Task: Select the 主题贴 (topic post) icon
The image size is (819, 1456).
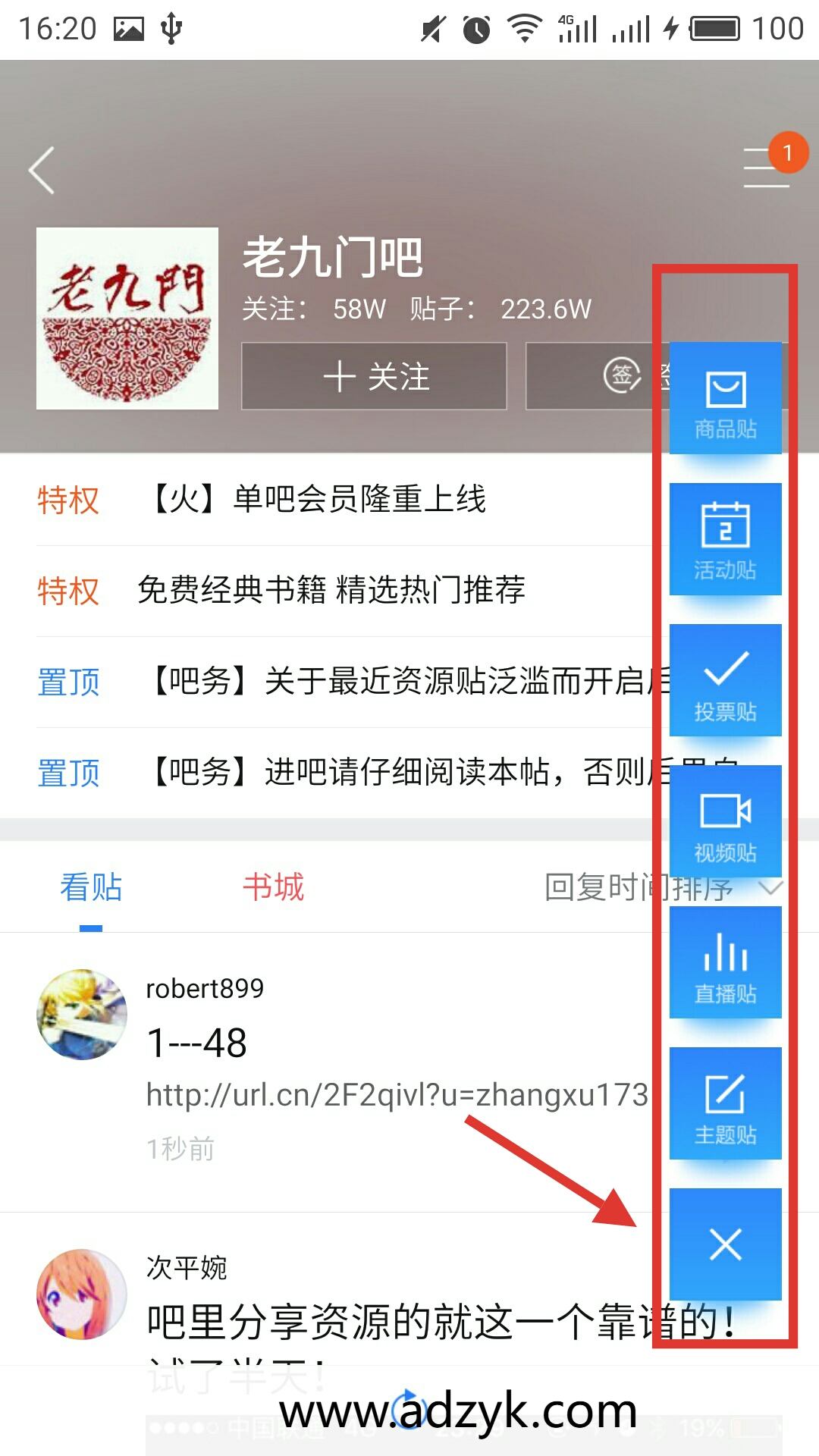Action: point(725,1104)
